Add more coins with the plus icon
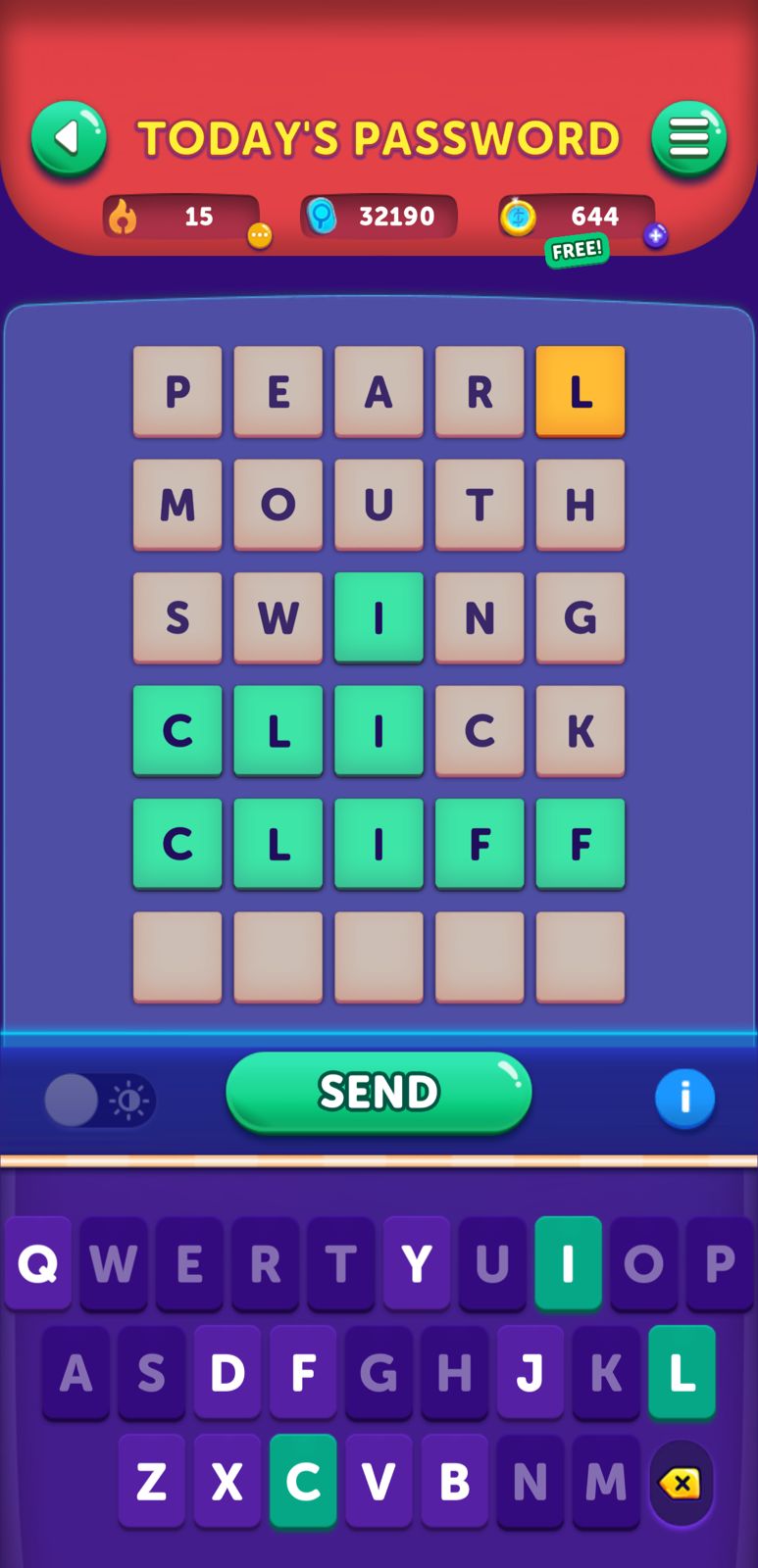The width and height of the screenshot is (758, 1568). (655, 235)
